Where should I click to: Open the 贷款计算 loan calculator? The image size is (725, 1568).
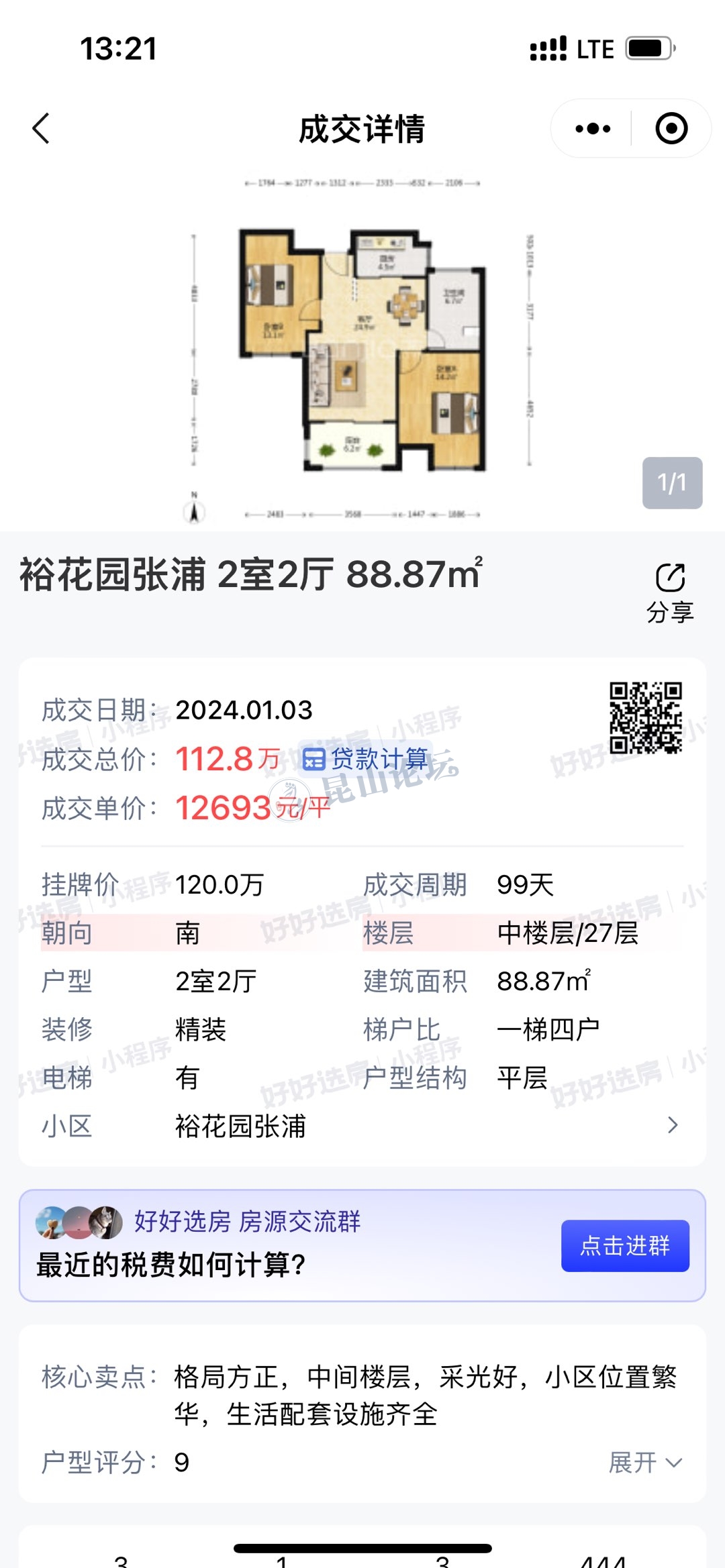click(366, 759)
